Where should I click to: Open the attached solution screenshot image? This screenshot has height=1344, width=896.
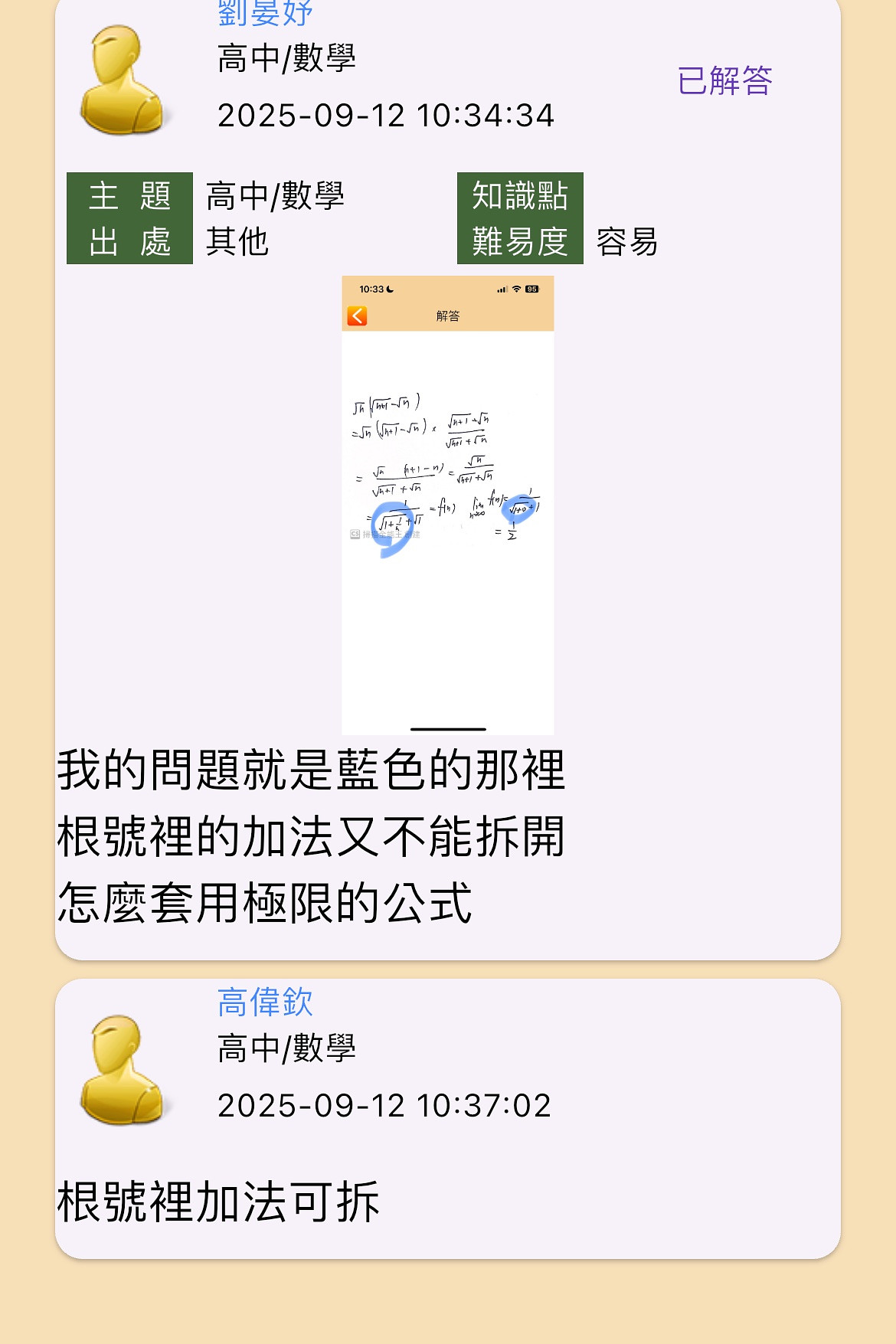tap(447, 505)
